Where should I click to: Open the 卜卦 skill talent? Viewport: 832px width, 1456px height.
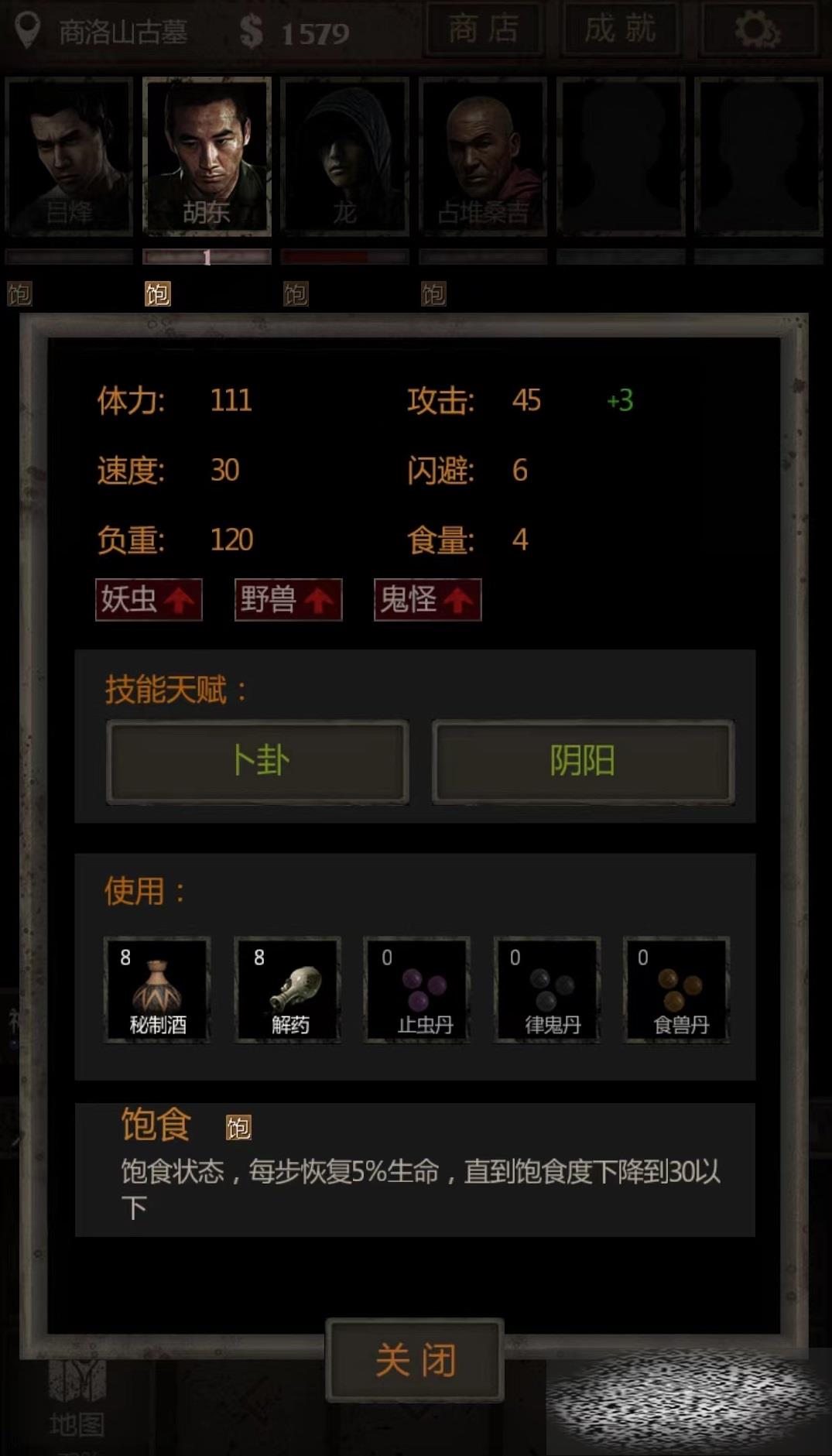tap(258, 762)
